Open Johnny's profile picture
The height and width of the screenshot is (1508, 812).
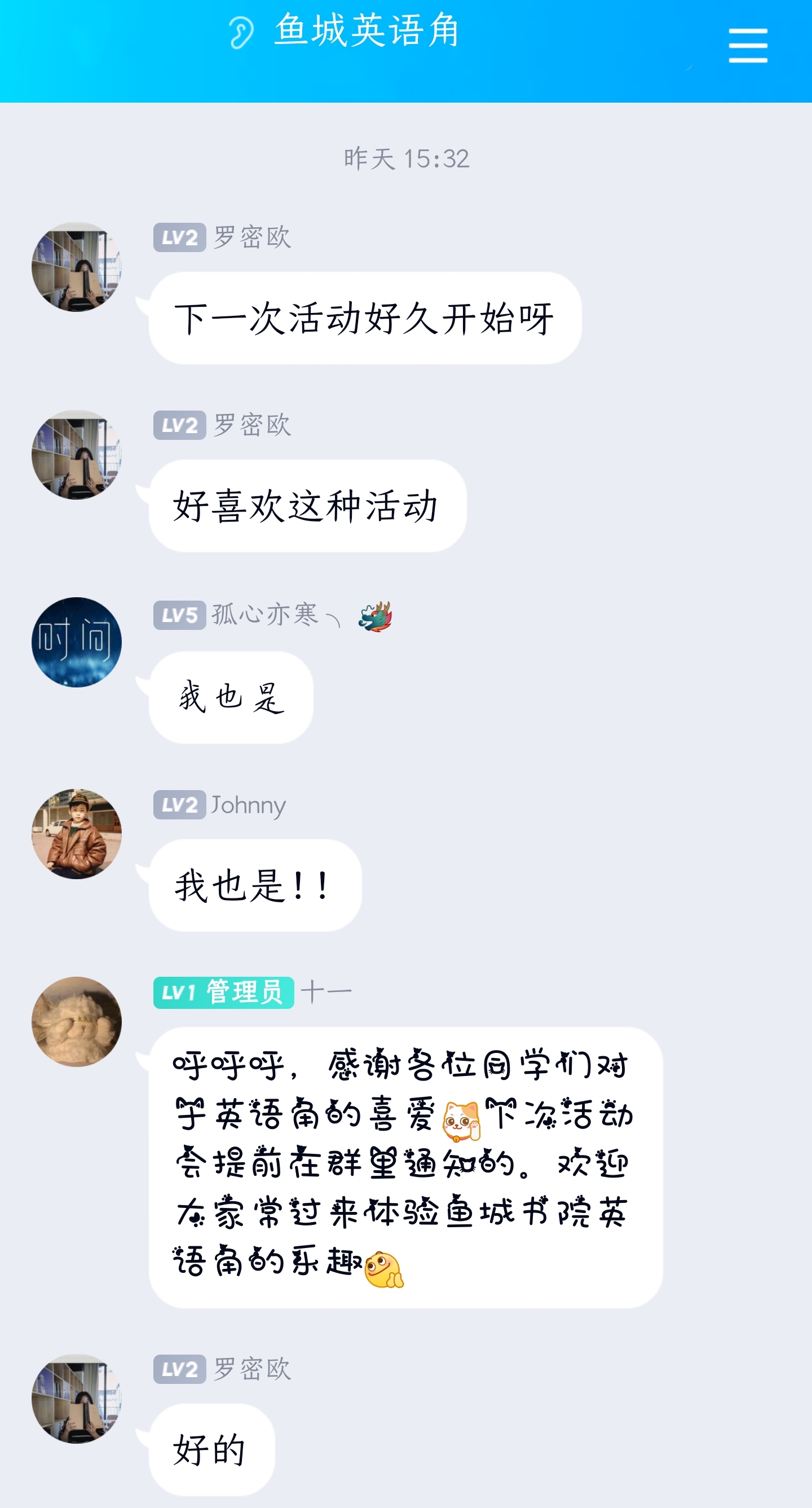tap(77, 833)
